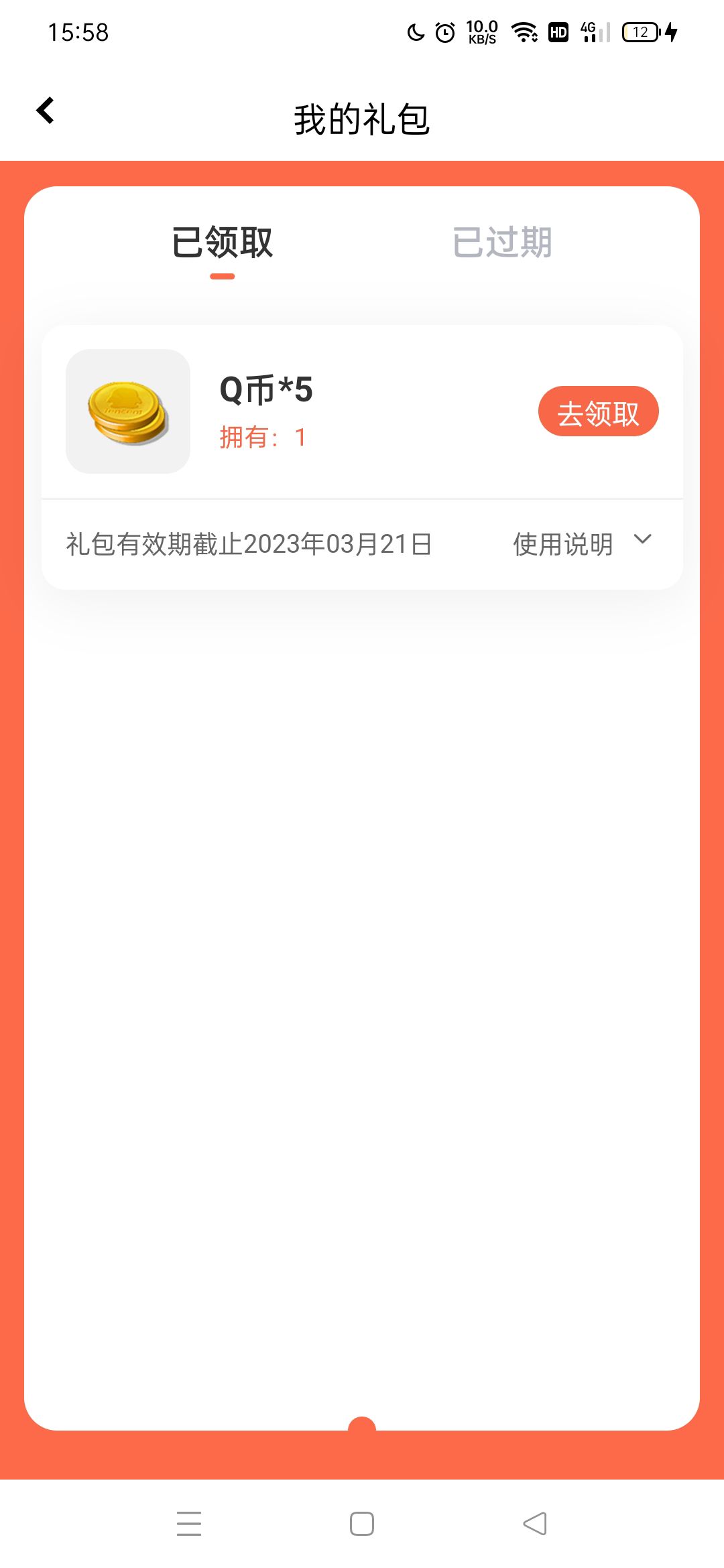
Task: Open the system recent apps menu
Action: click(x=189, y=1523)
